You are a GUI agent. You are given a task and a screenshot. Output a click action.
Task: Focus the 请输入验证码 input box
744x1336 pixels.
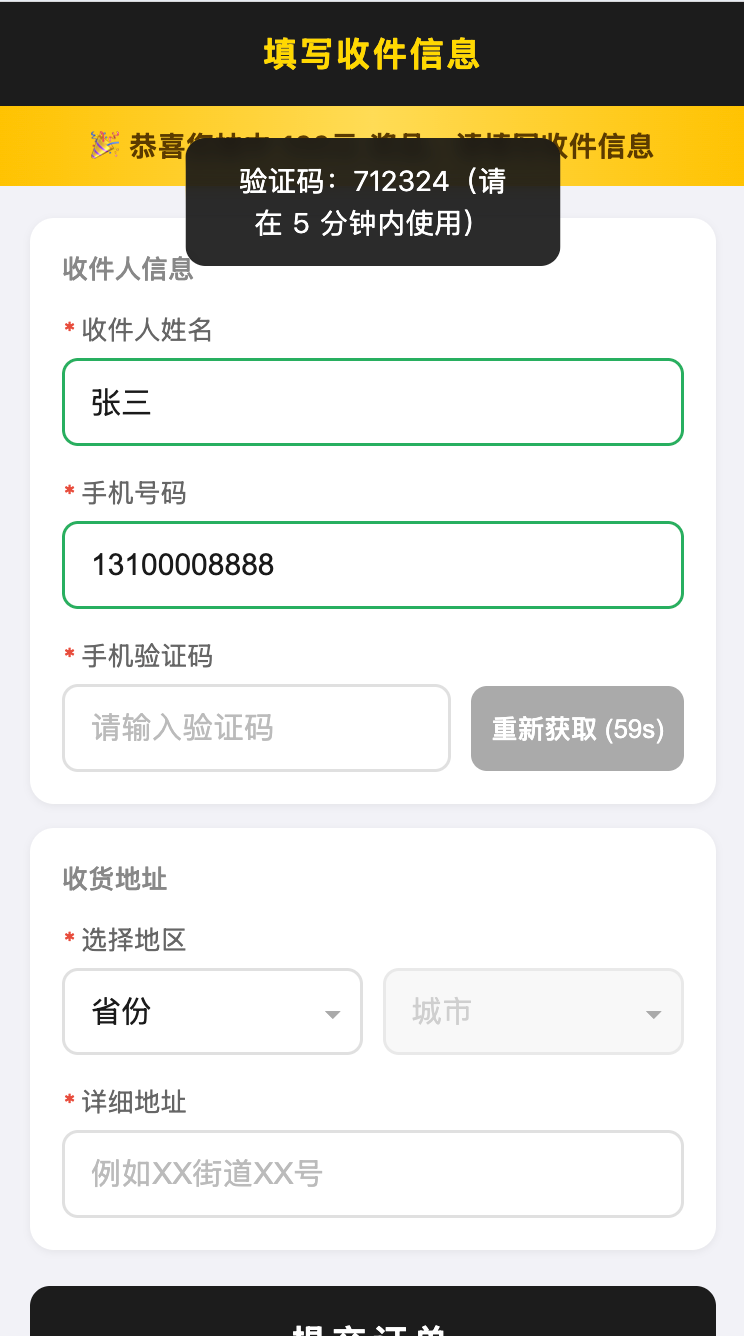coord(256,728)
